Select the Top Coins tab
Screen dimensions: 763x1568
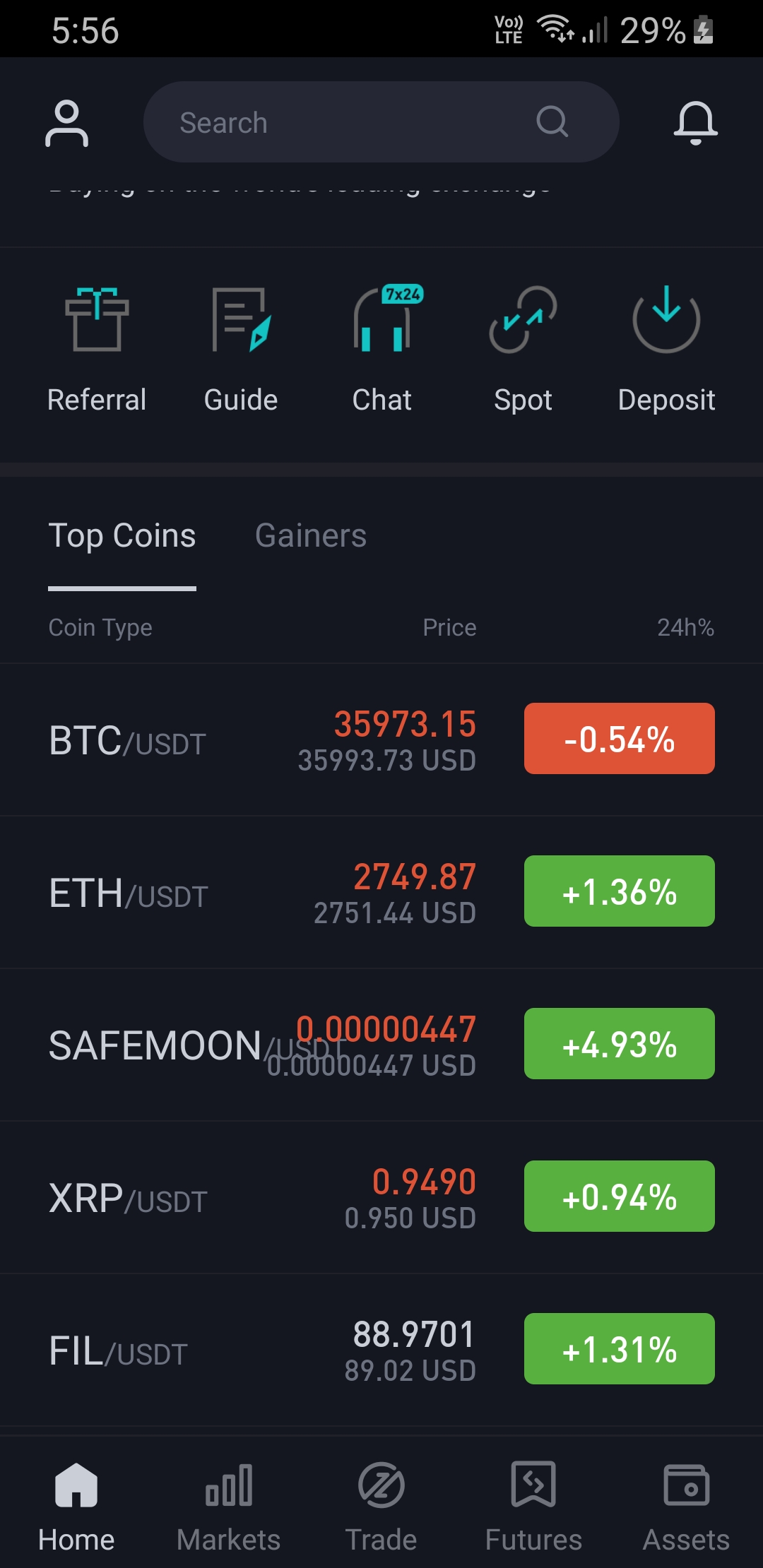coord(122,535)
